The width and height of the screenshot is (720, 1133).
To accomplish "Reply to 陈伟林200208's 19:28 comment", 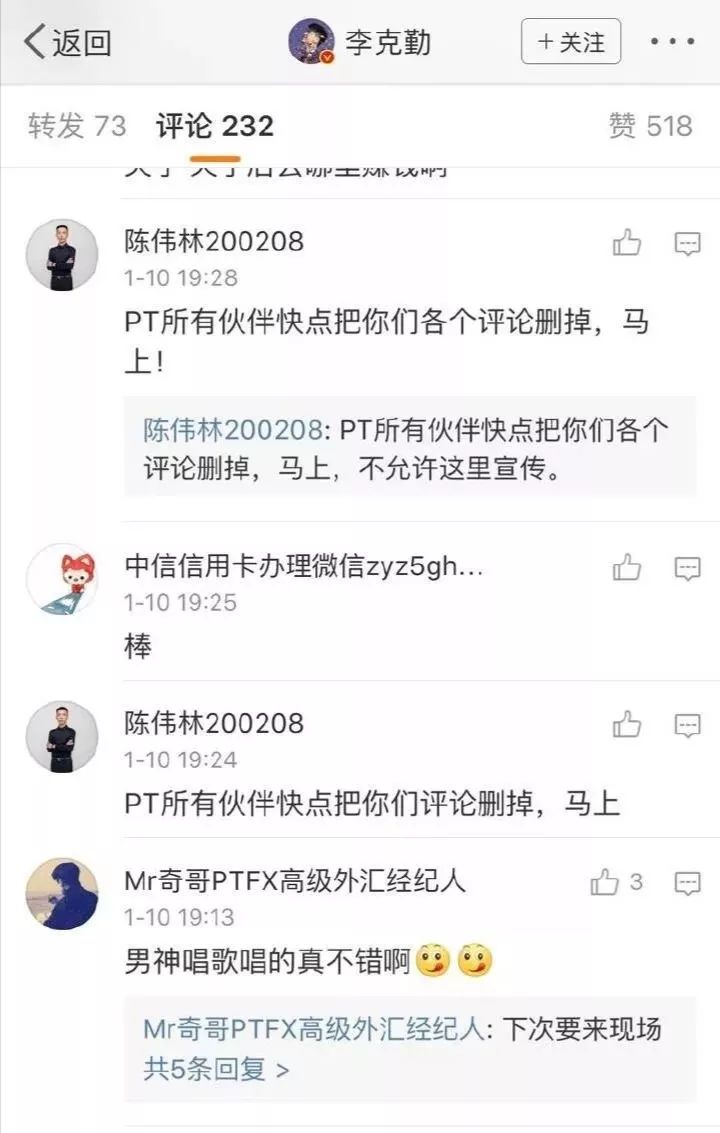I will pos(687,243).
